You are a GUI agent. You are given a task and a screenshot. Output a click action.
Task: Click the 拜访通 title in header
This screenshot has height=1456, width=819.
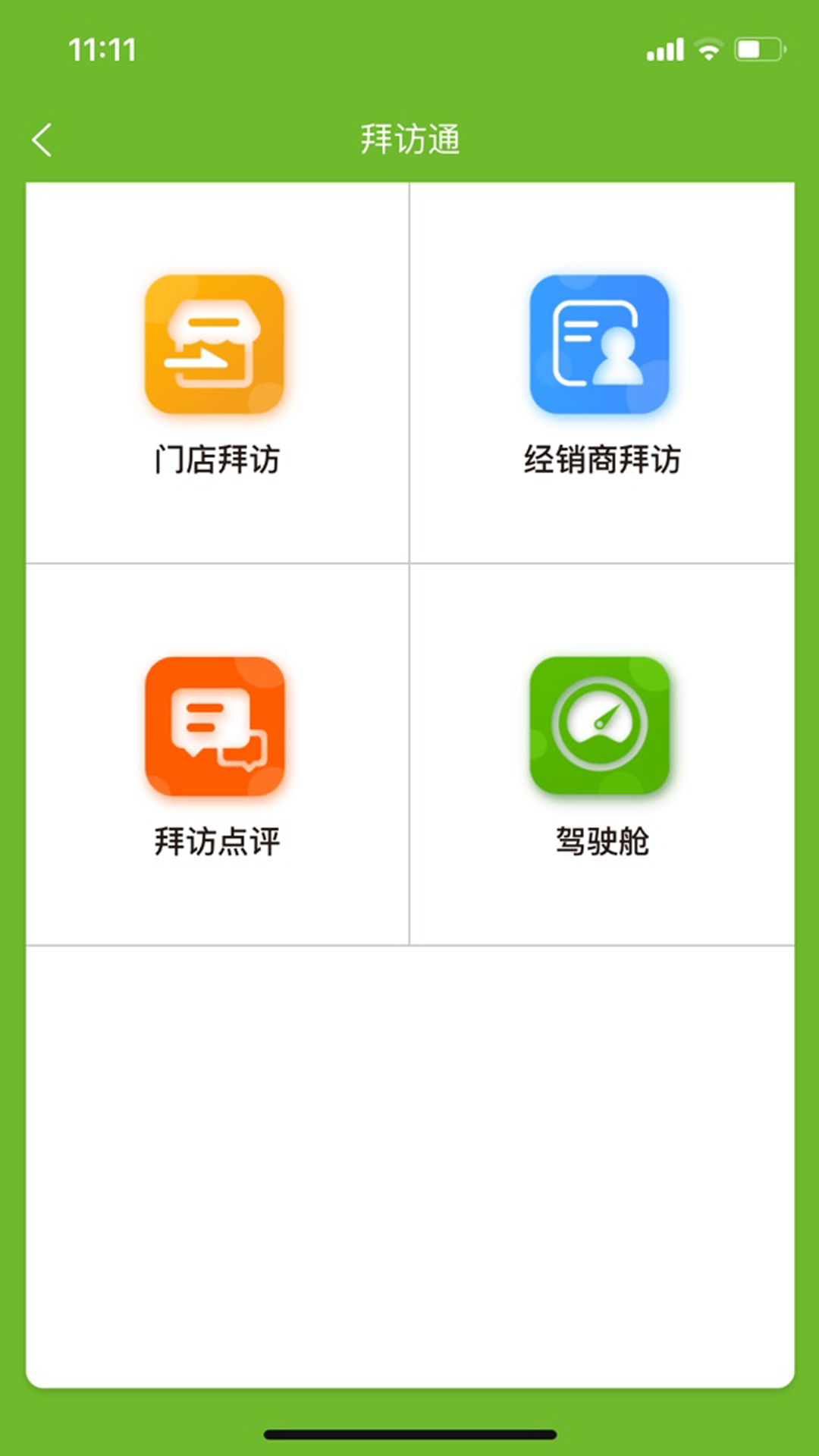[x=409, y=139]
